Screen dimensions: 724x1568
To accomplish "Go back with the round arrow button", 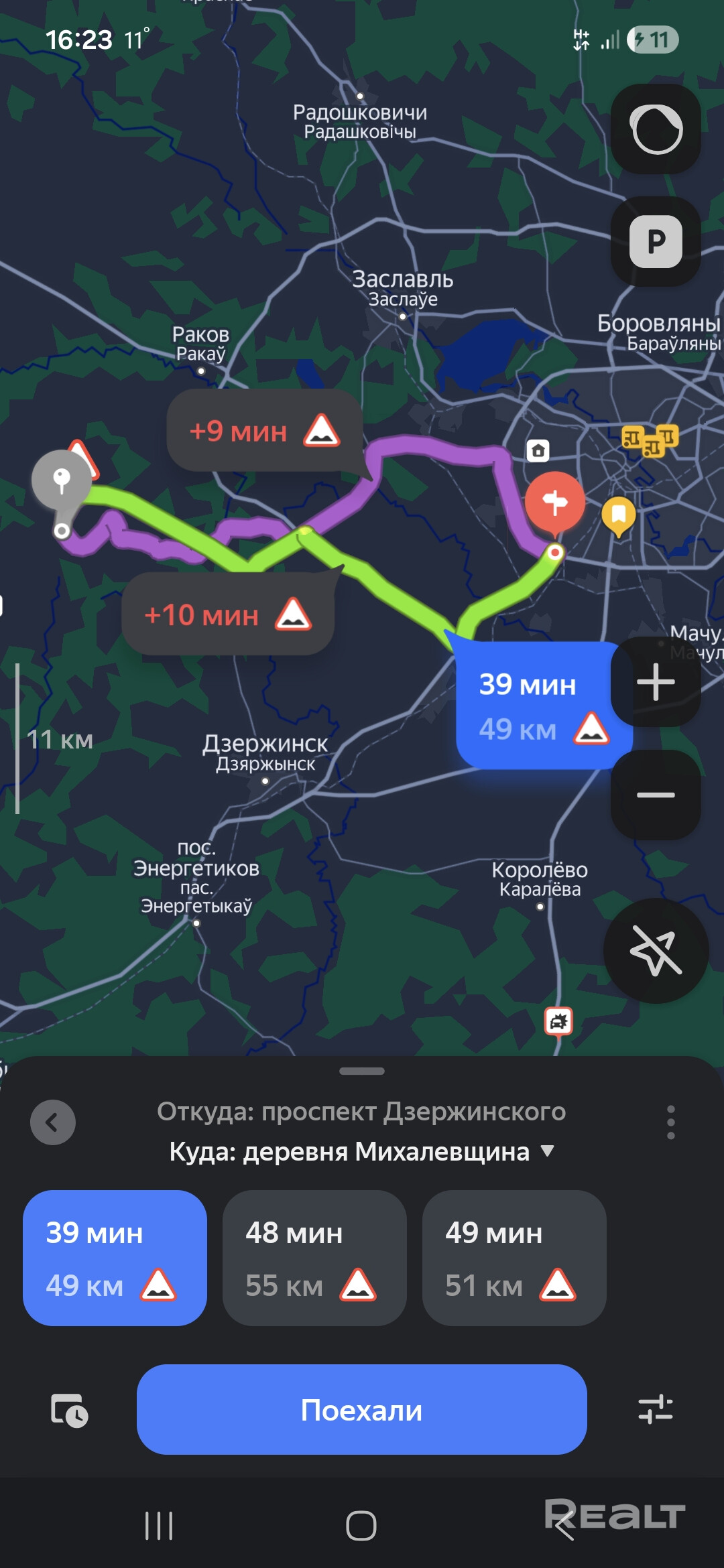I will coord(53,1122).
